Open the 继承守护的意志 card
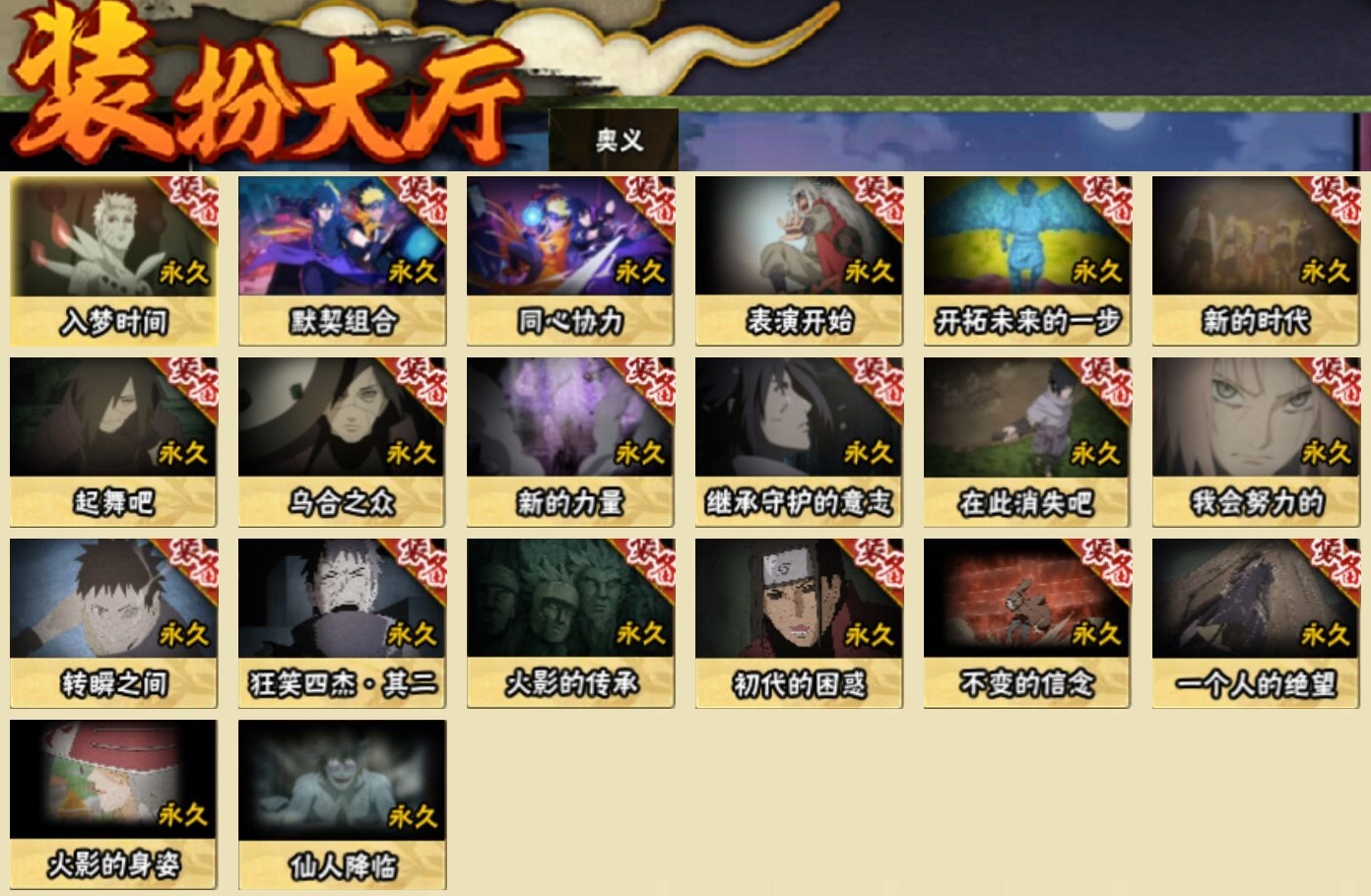 click(x=799, y=442)
